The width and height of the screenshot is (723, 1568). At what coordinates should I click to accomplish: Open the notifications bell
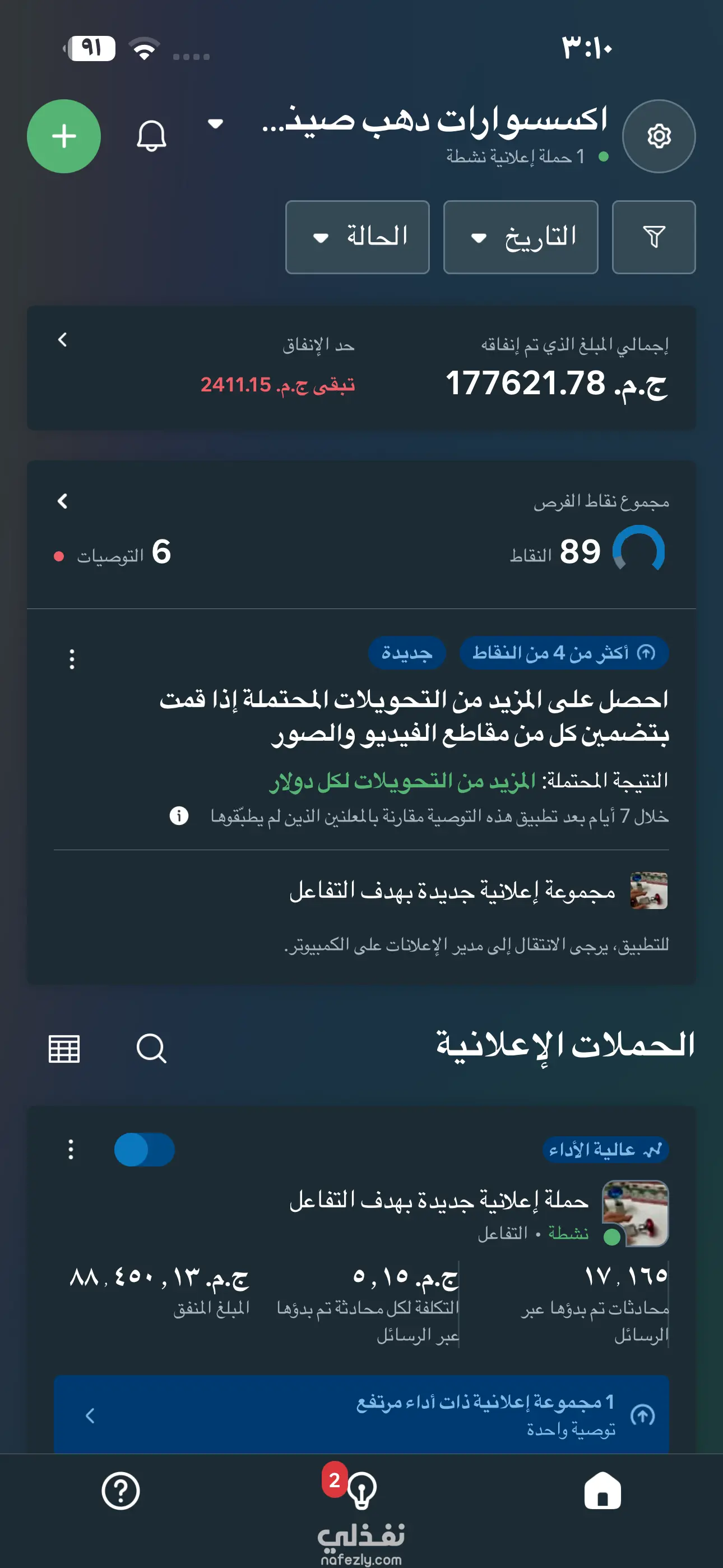pos(151,136)
